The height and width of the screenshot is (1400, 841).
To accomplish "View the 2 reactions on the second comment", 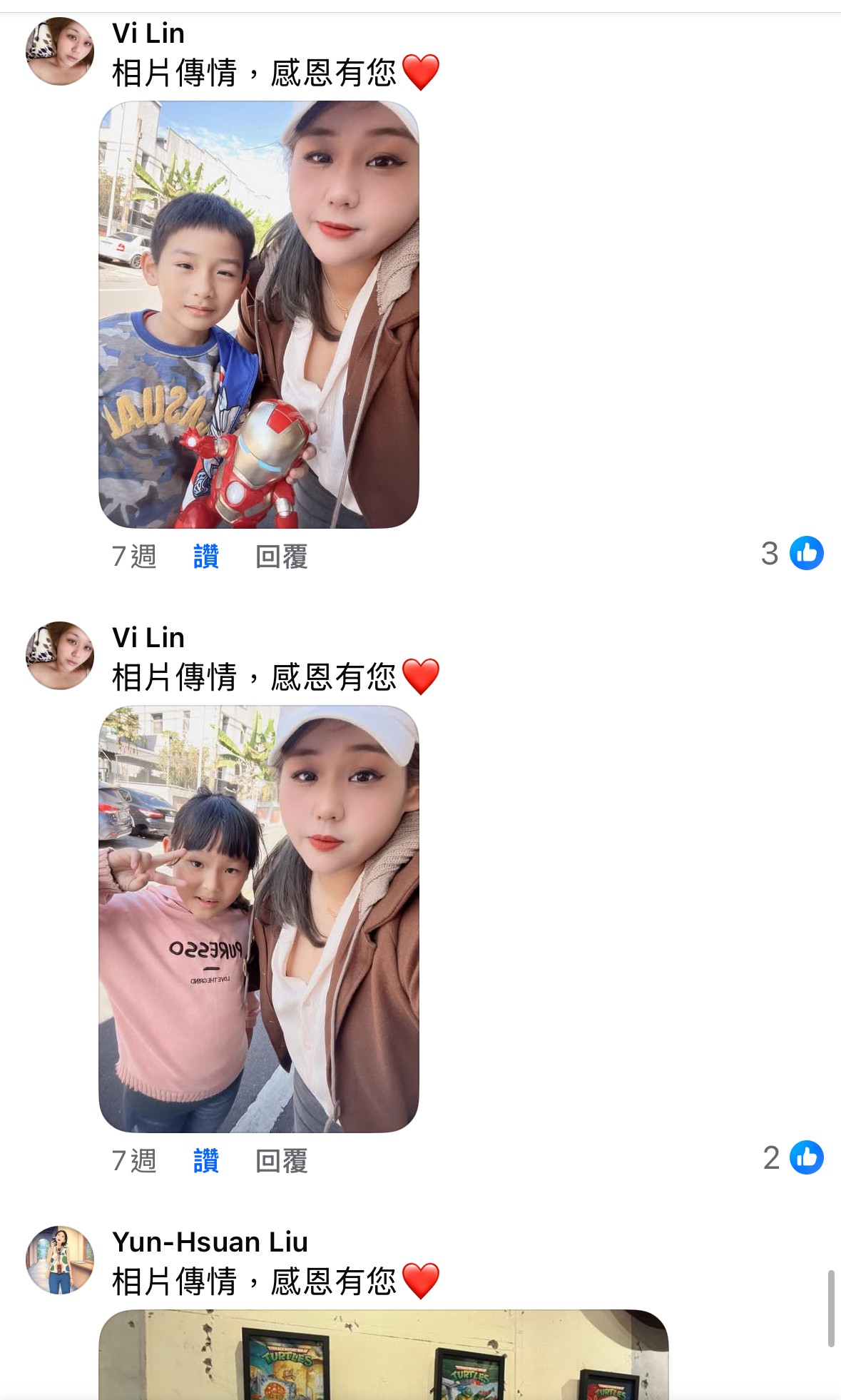I will pyautogui.click(x=792, y=1158).
